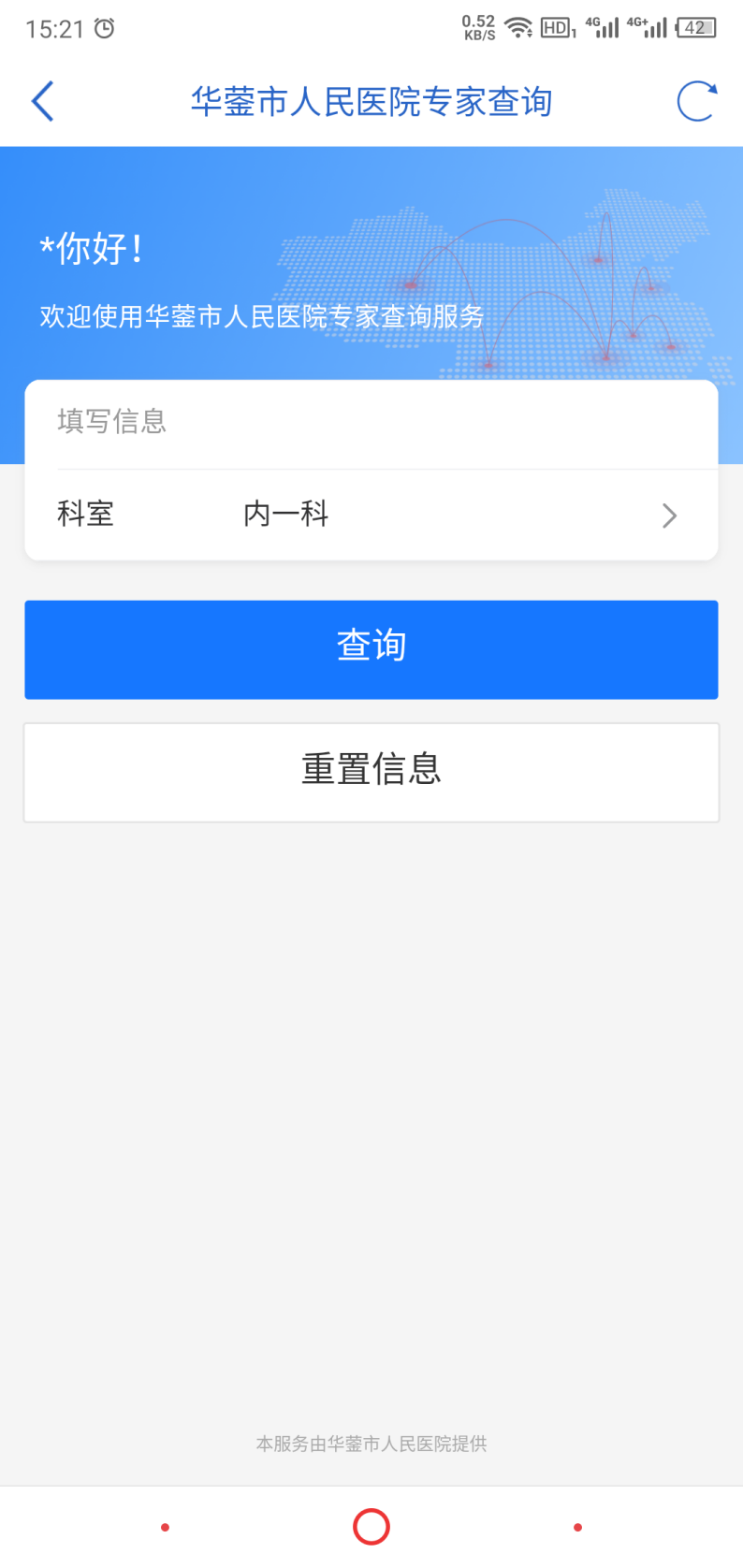Image resolution: width=743 pixels, height=1568 pixels.
Task: Open the 科室 department picker
Action: pos(371,515)
